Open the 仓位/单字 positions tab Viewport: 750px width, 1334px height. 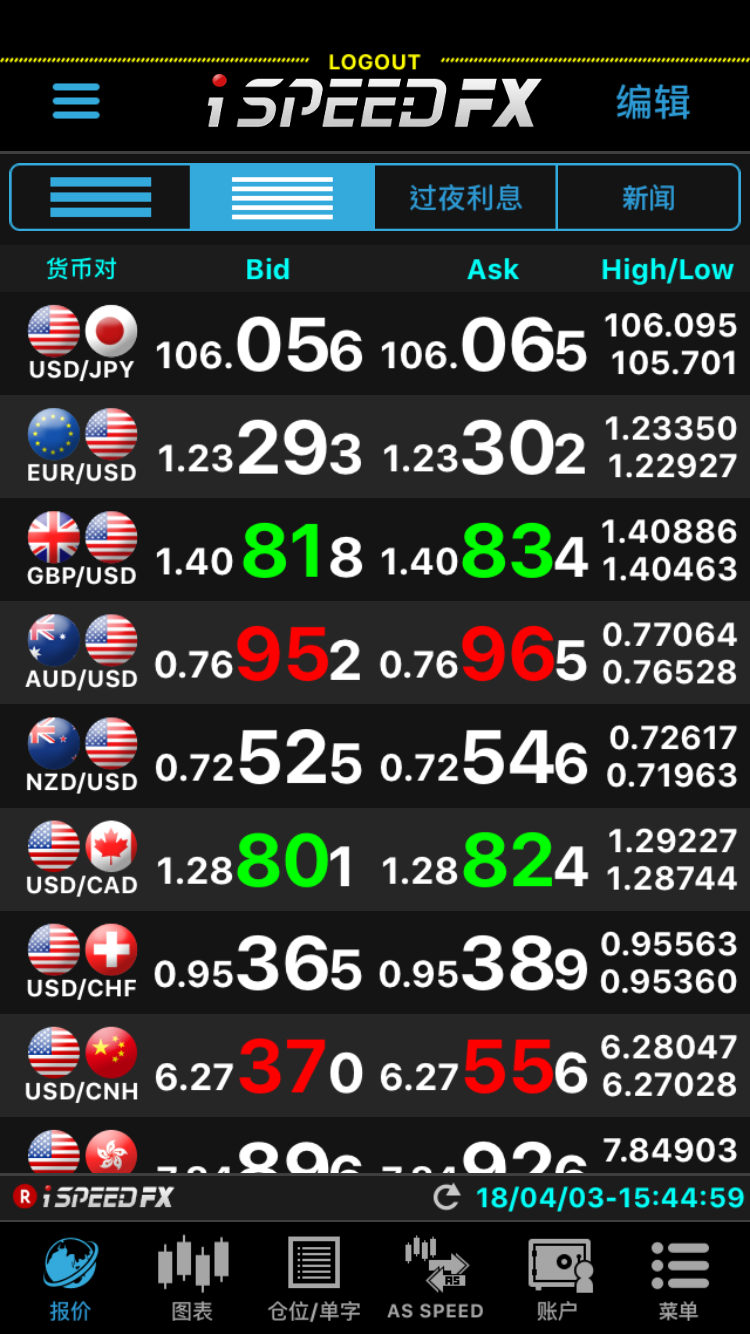click(x=314, y=1278)
